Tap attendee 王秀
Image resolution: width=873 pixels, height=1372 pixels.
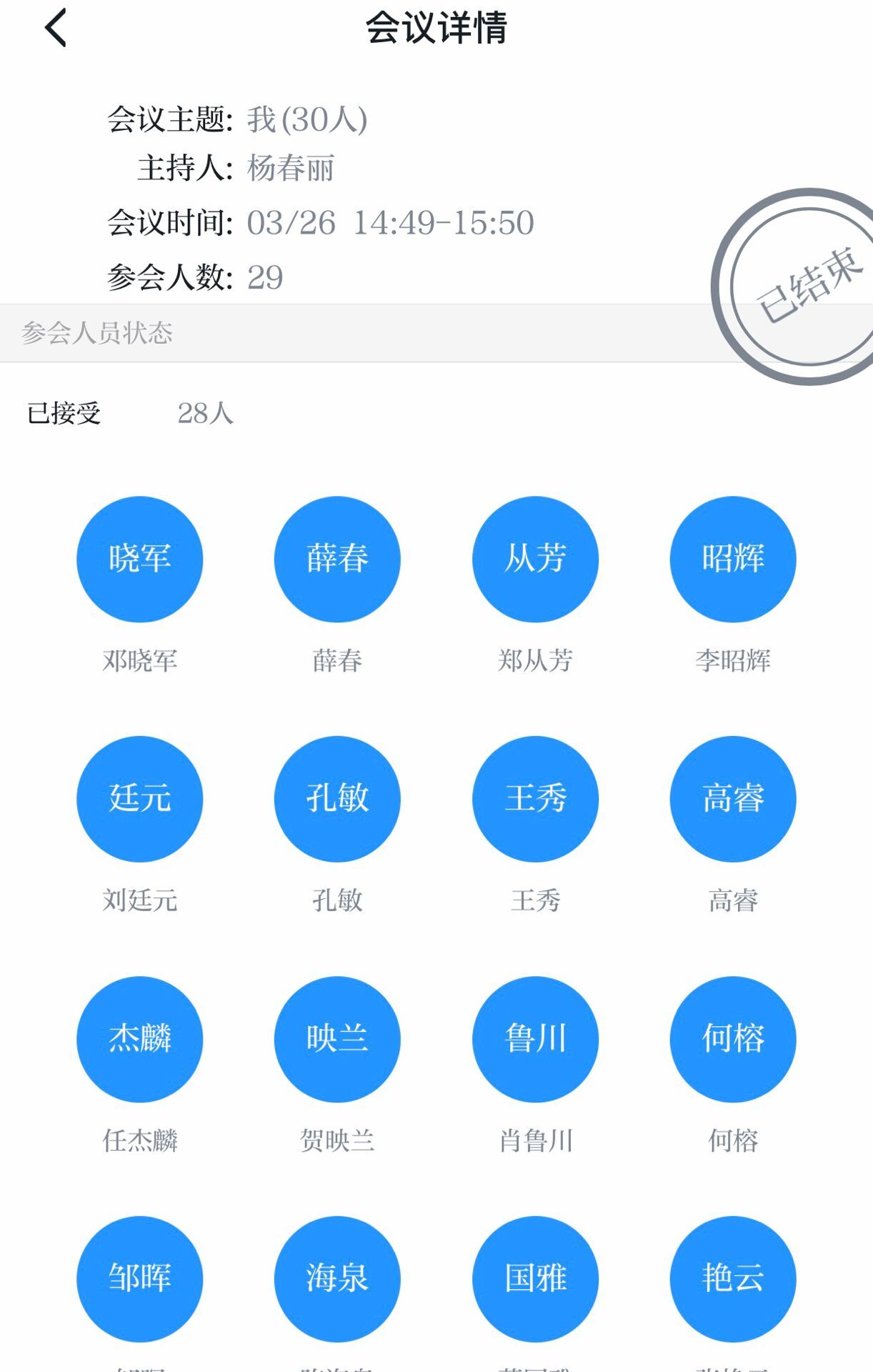tap(535, 799)
